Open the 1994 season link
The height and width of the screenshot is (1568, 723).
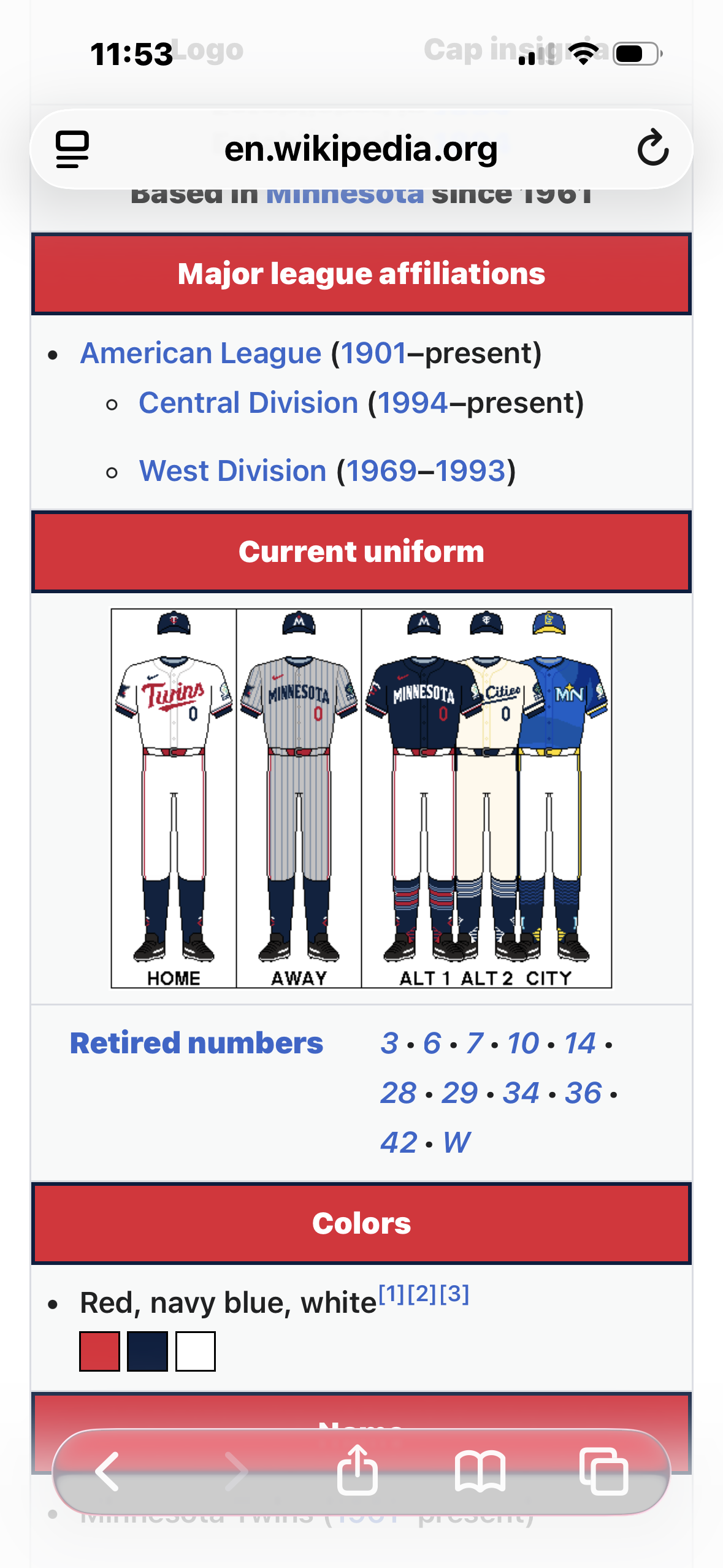[x=412, y=403]
